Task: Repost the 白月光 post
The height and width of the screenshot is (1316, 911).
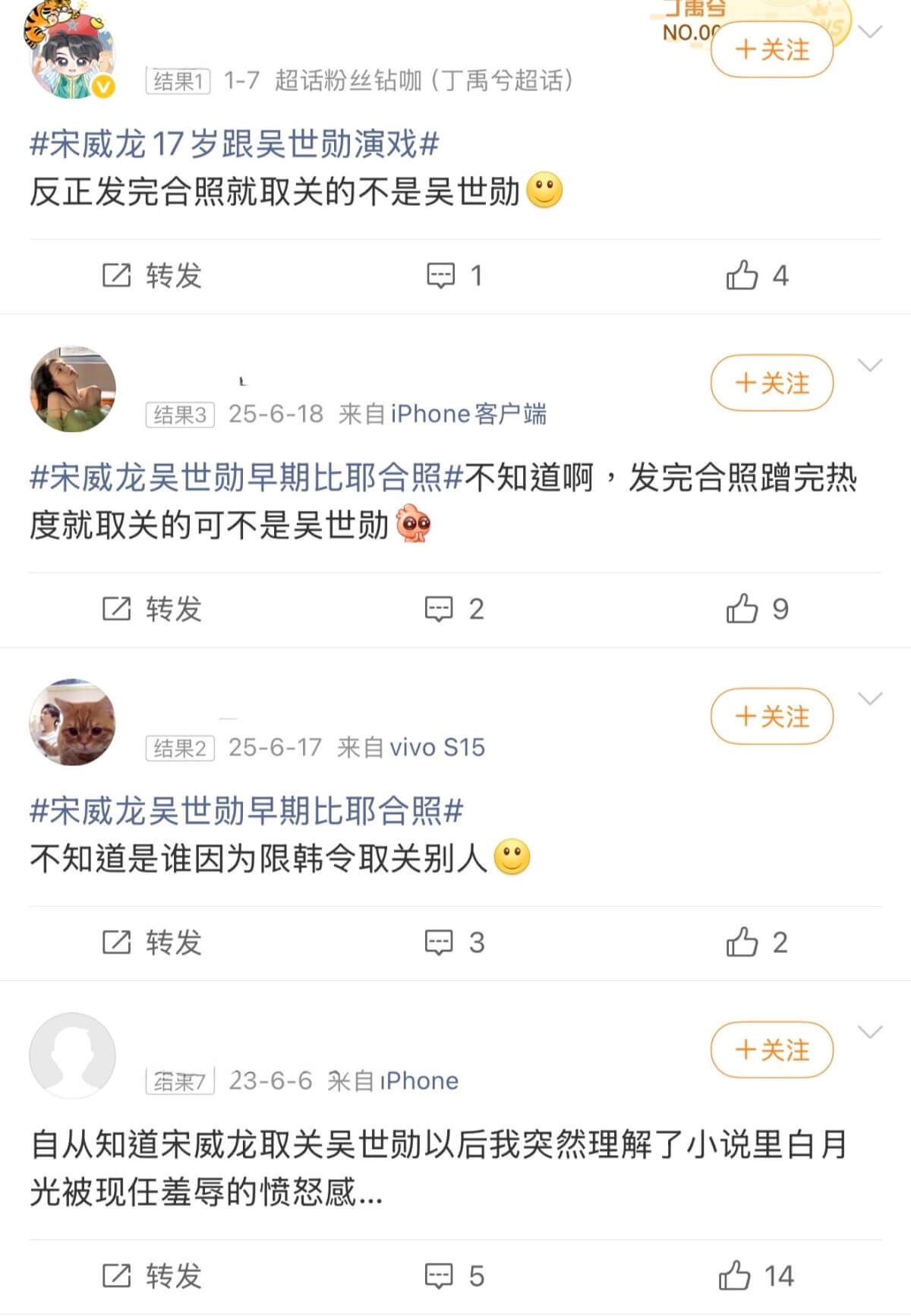Action: point(152,1276)
